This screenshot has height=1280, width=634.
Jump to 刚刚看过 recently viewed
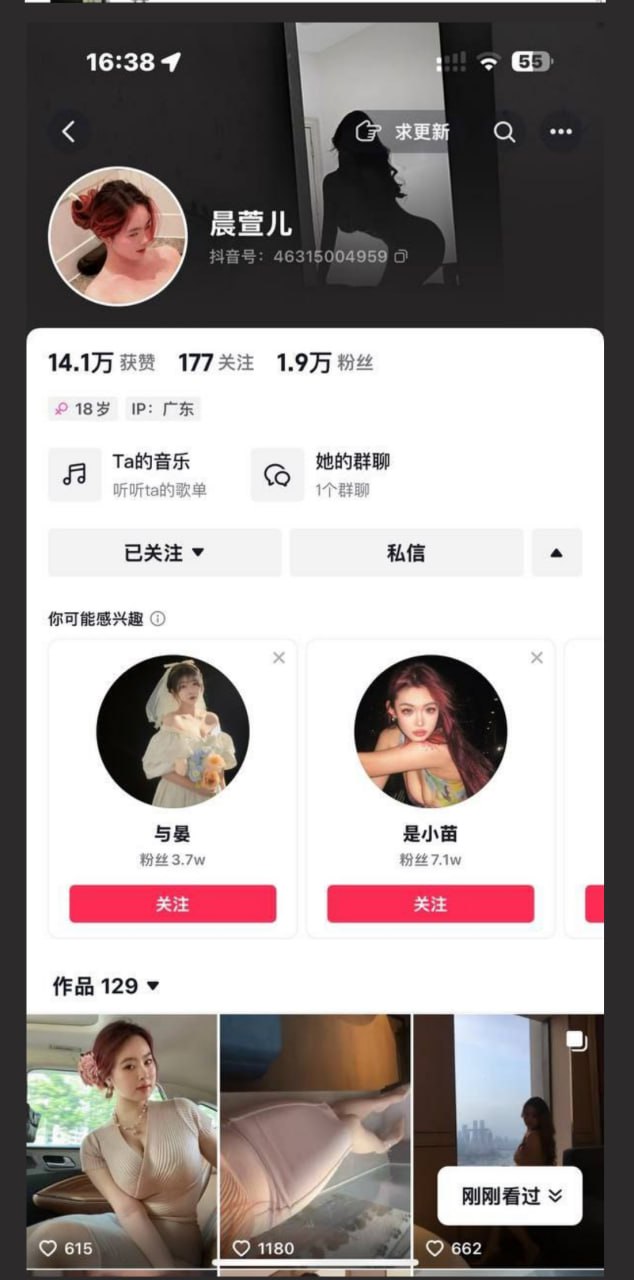click(x=510, y=1196)
